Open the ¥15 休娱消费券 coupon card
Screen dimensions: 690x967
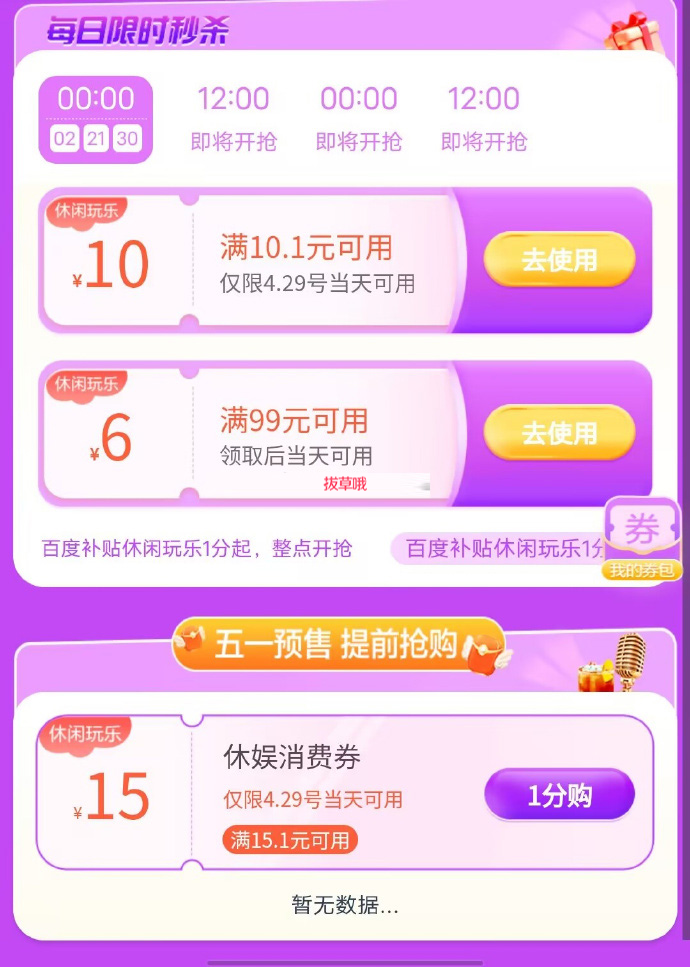pyautogui.click(x=300, y=790)
